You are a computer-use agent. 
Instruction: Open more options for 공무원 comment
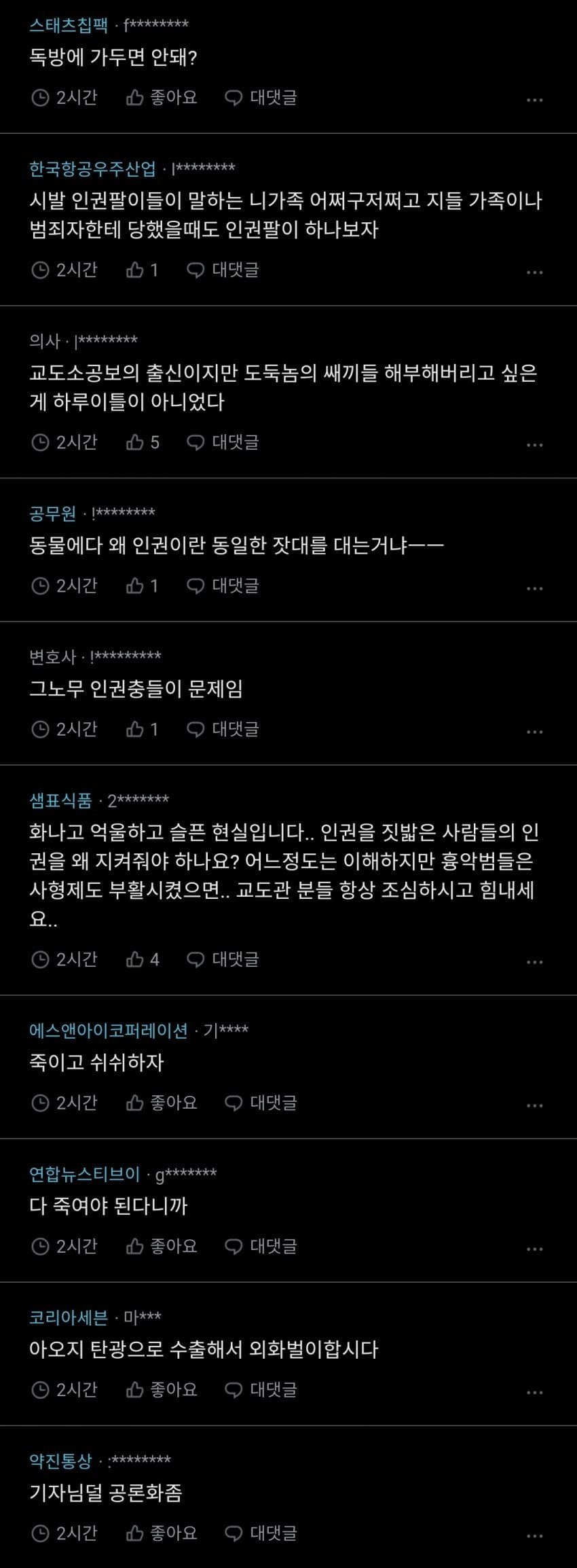tap(534, 588)
